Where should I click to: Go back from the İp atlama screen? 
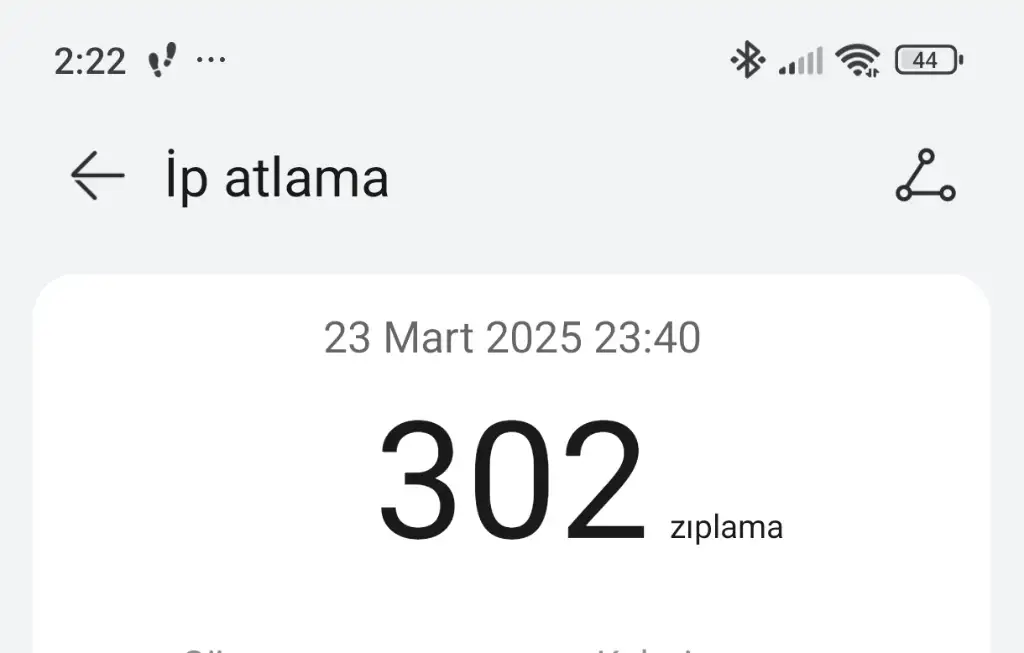coord(97,177)
